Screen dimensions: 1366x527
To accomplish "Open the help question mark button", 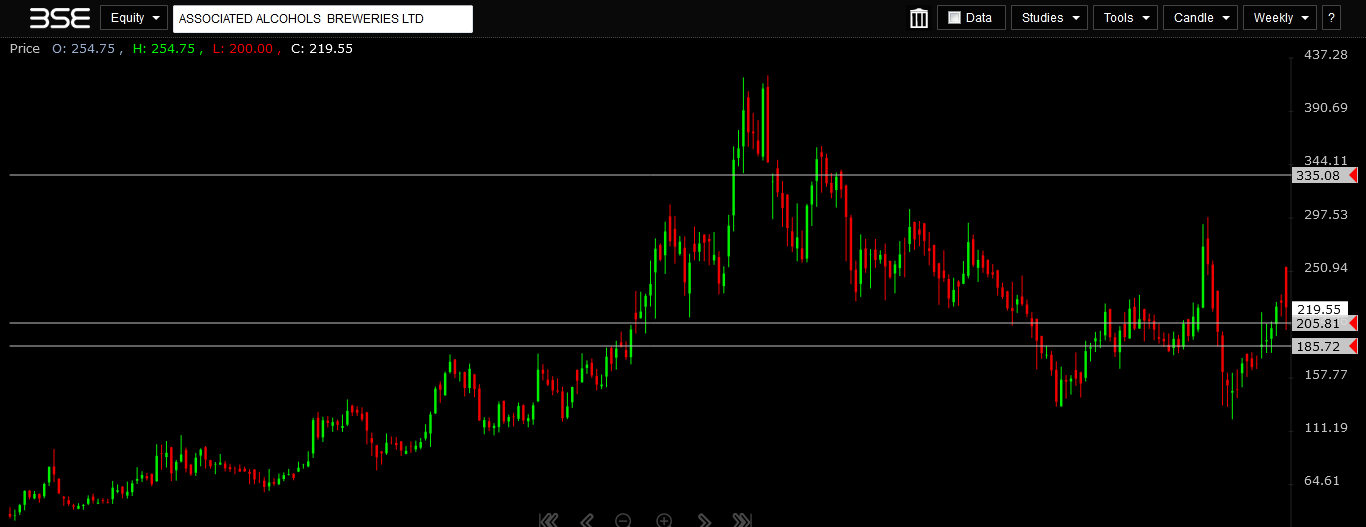I will tap(1331, 18).
